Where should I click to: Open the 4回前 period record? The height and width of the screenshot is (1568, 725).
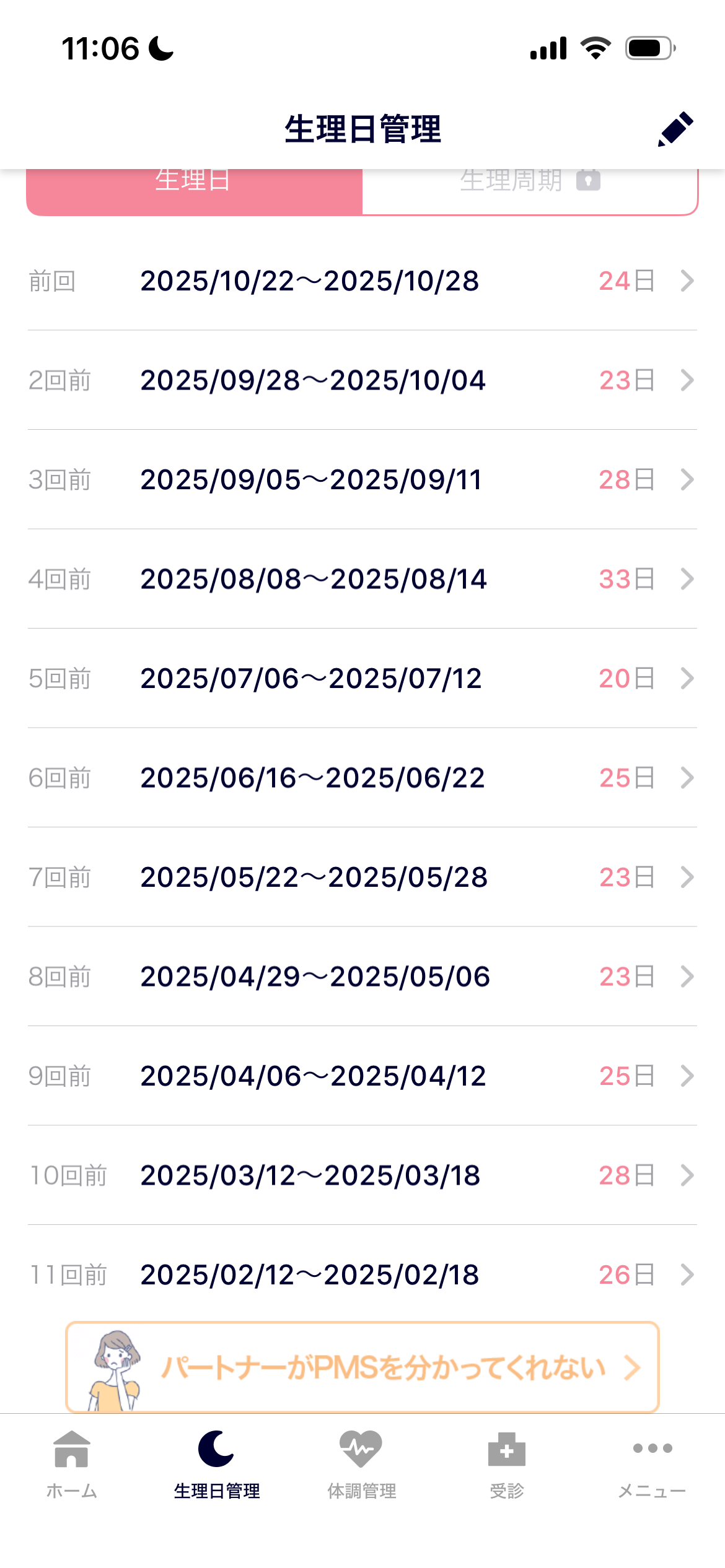pyautogui.click(x=362, y=579)
